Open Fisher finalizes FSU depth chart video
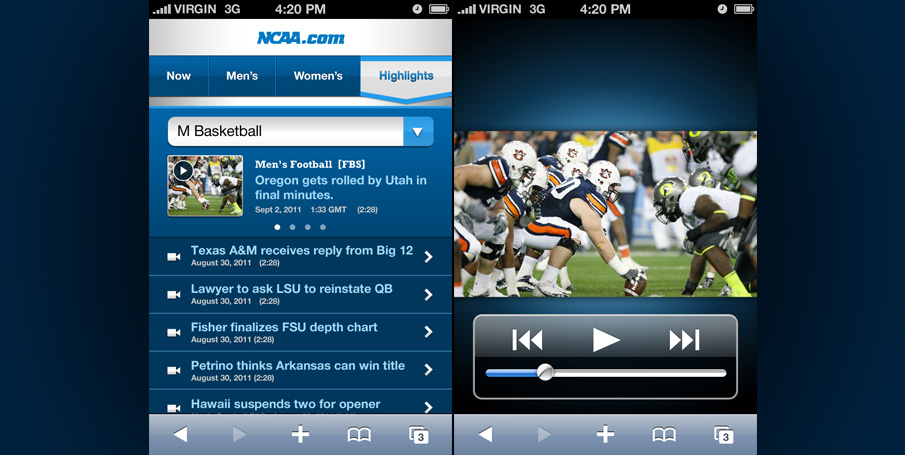 [x=300, y=332]
